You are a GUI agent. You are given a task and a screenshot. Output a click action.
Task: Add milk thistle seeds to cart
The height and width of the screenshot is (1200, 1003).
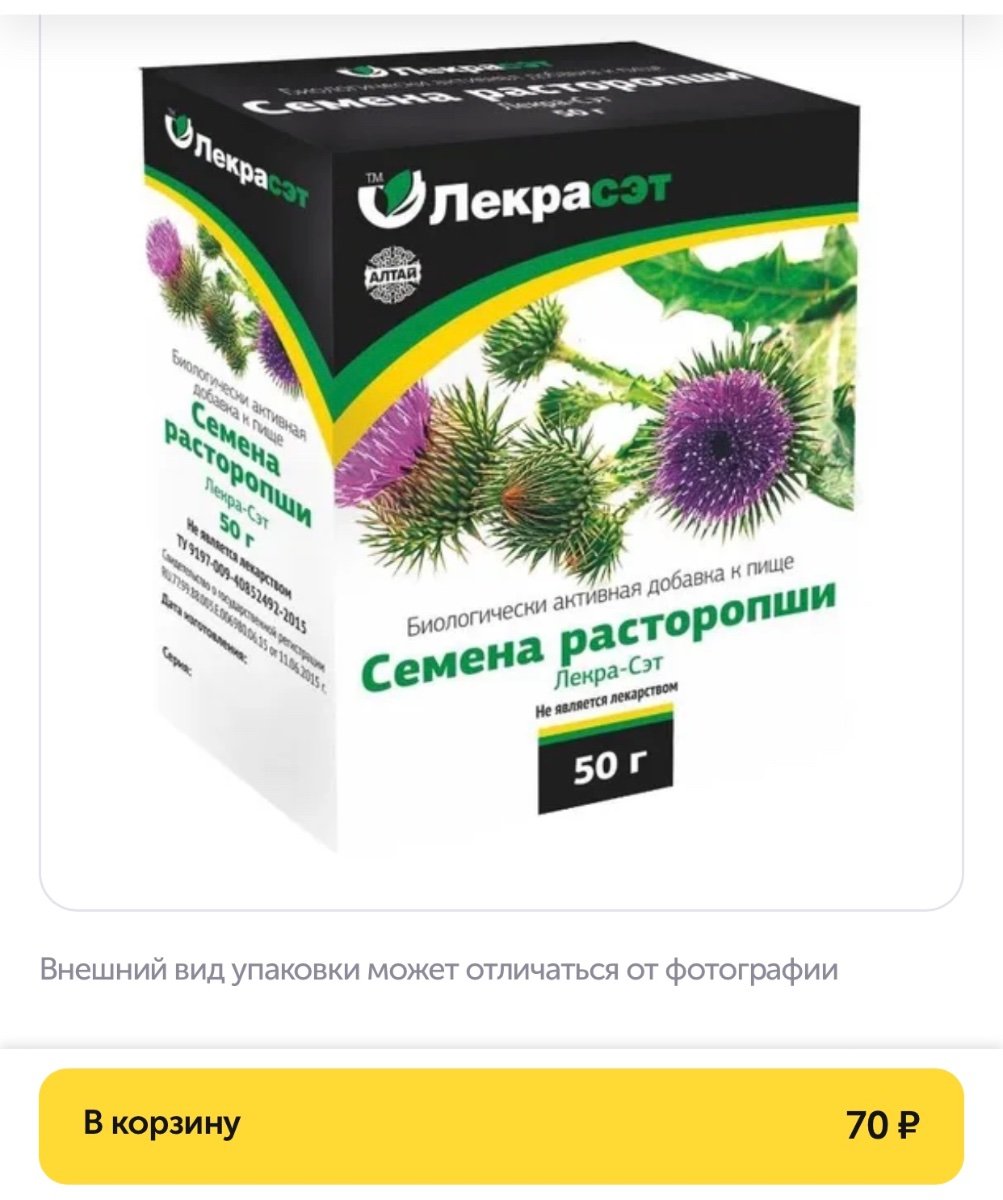[501, 1125]
